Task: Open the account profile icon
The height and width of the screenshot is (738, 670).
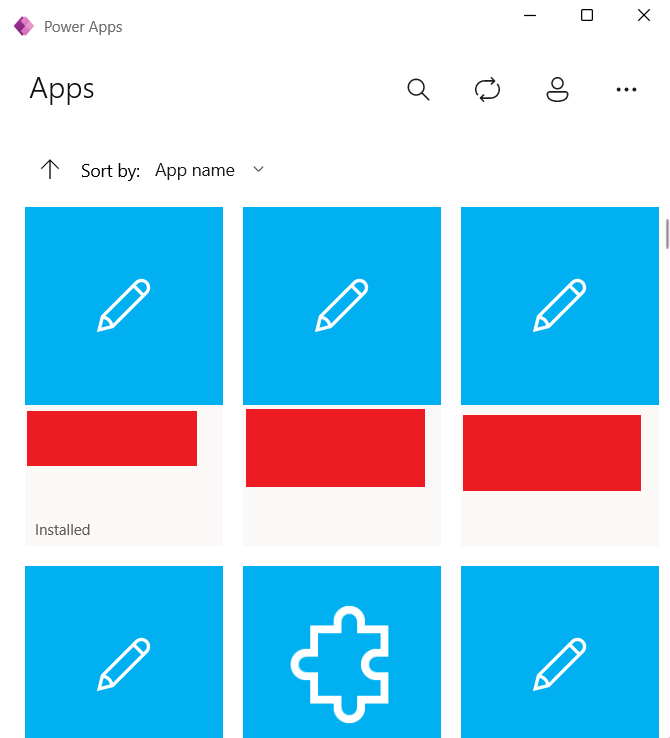Action: 557,90
